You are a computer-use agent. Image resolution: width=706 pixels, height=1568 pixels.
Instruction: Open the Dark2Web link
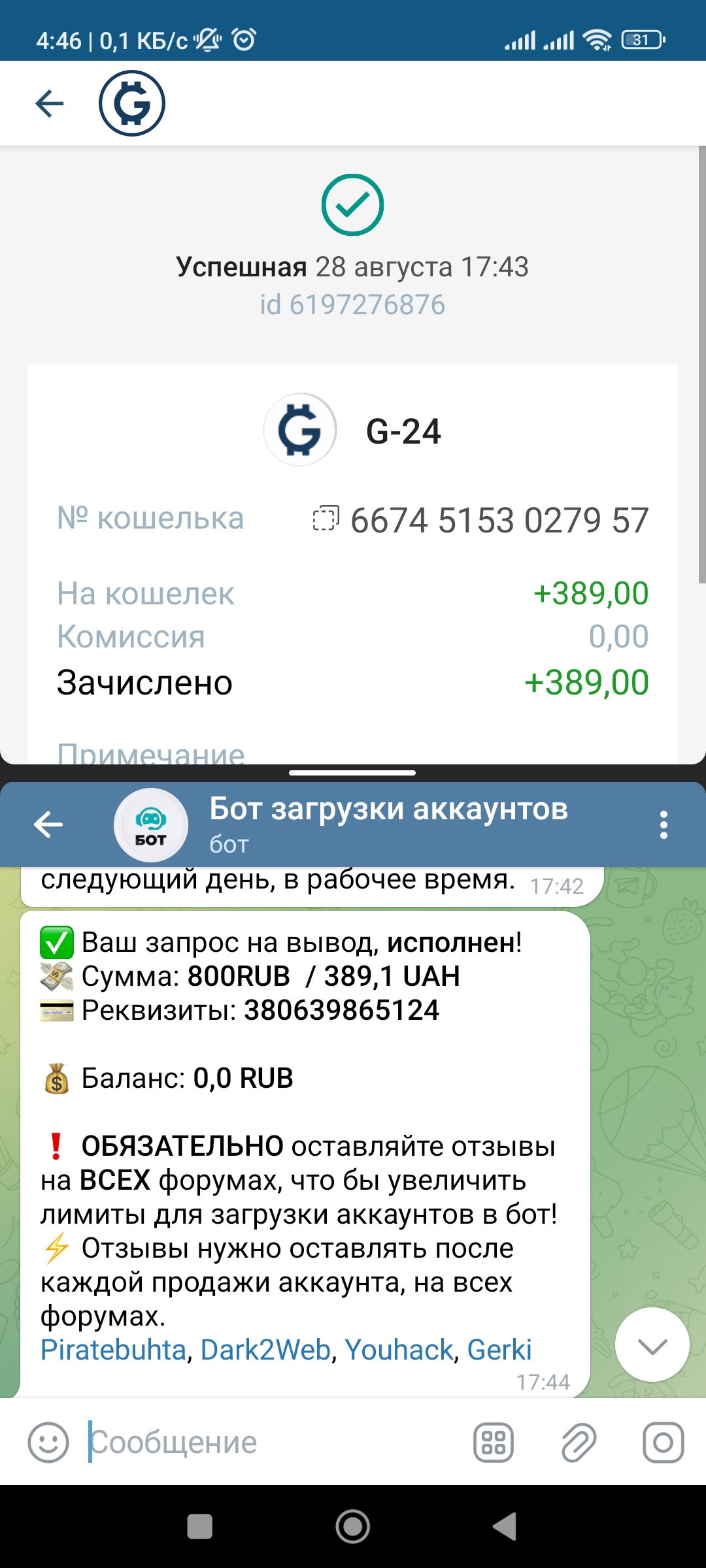265,1350
